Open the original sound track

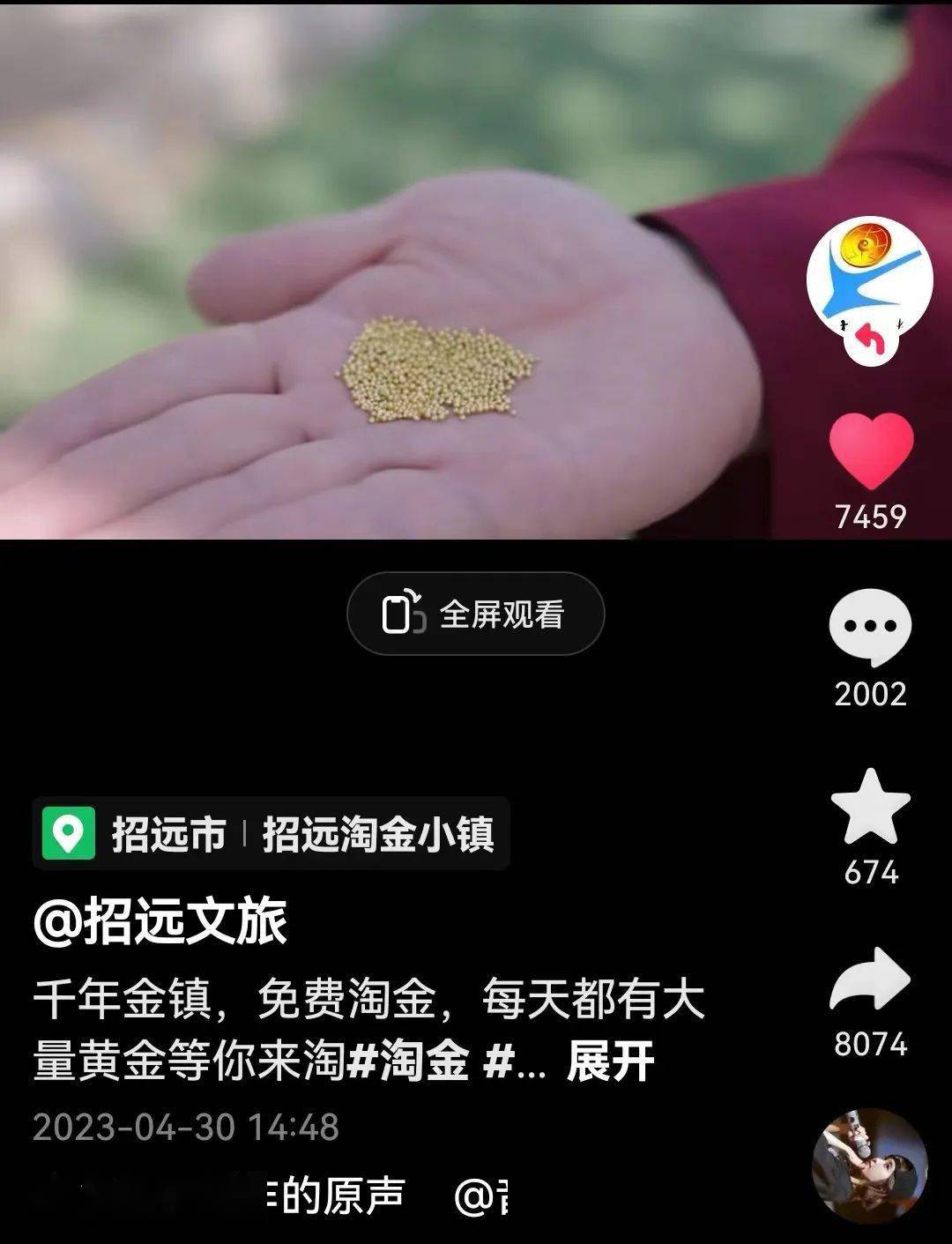coord(335,1196)
